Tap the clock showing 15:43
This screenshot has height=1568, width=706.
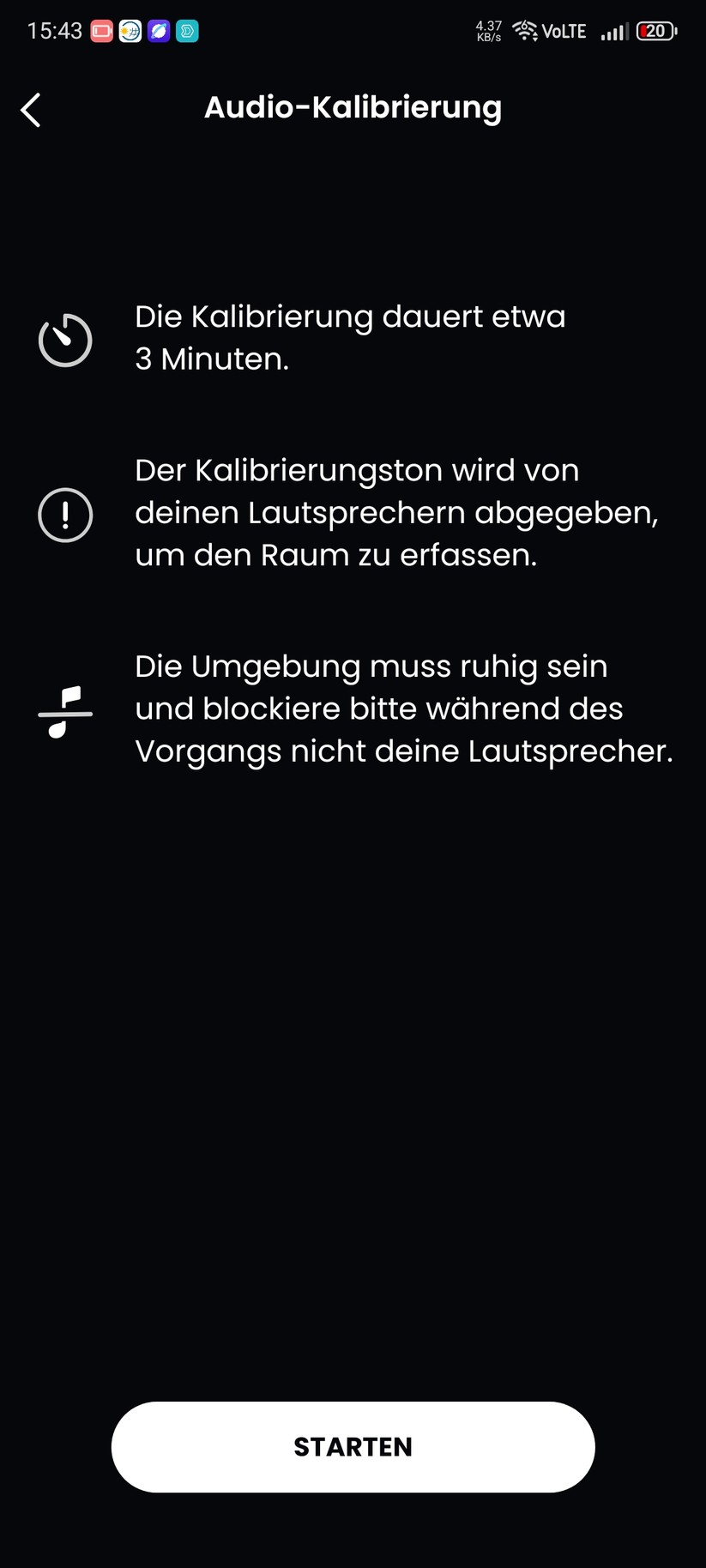point(54,30)
